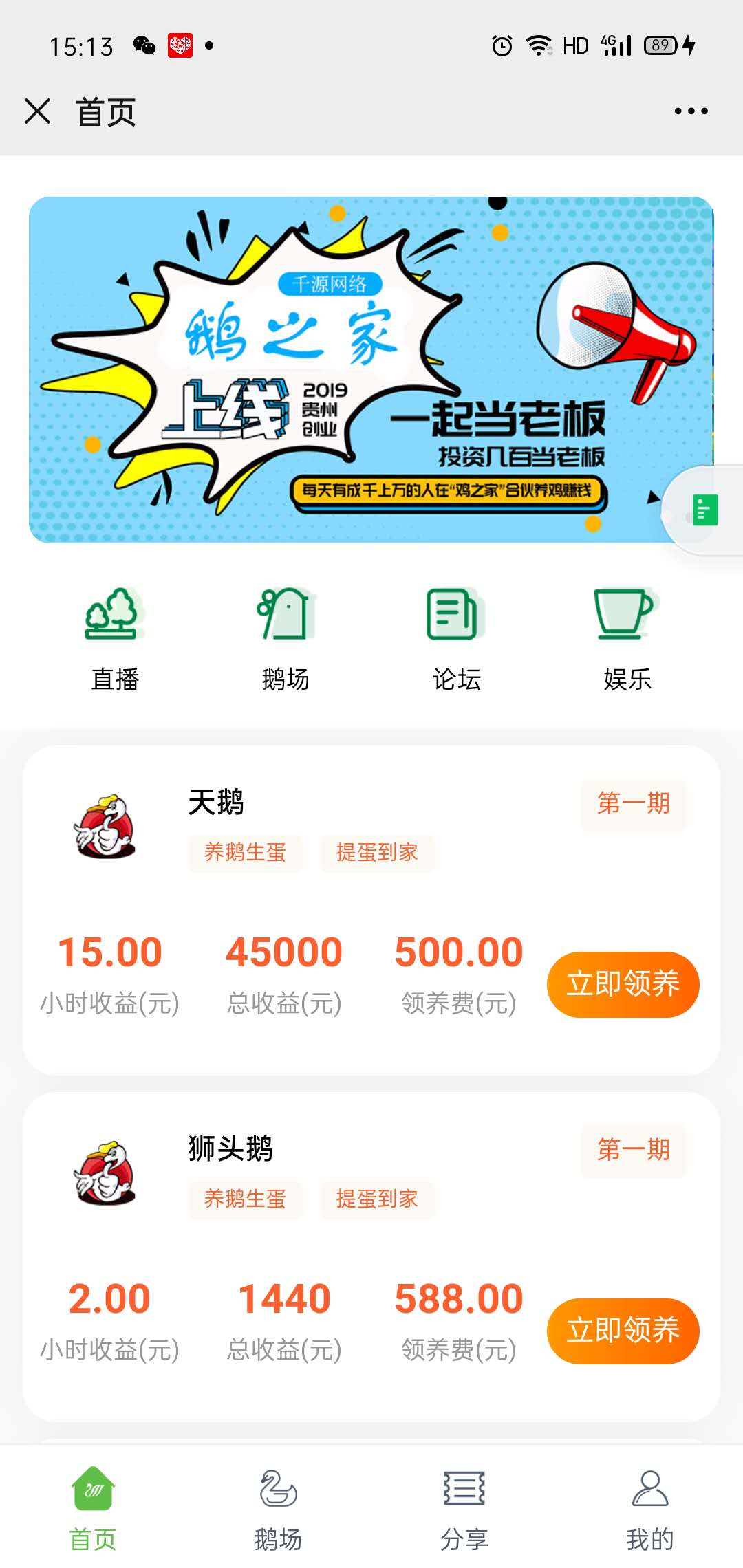Close the page with the X icon

point(37,111)
